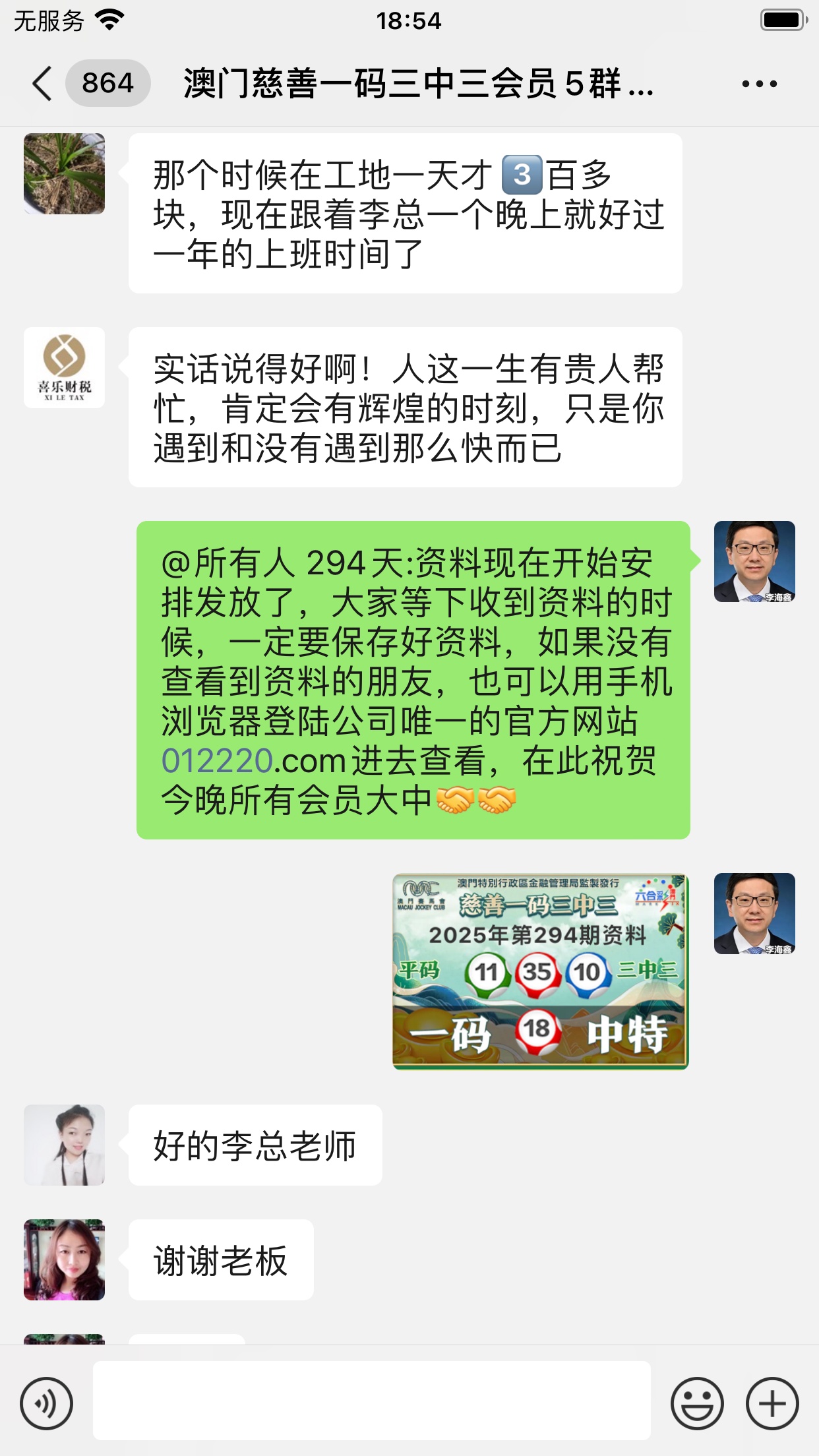819x1456 pixels.
Task: Open profile of the plant-avatar member
Action: point(64,174)
